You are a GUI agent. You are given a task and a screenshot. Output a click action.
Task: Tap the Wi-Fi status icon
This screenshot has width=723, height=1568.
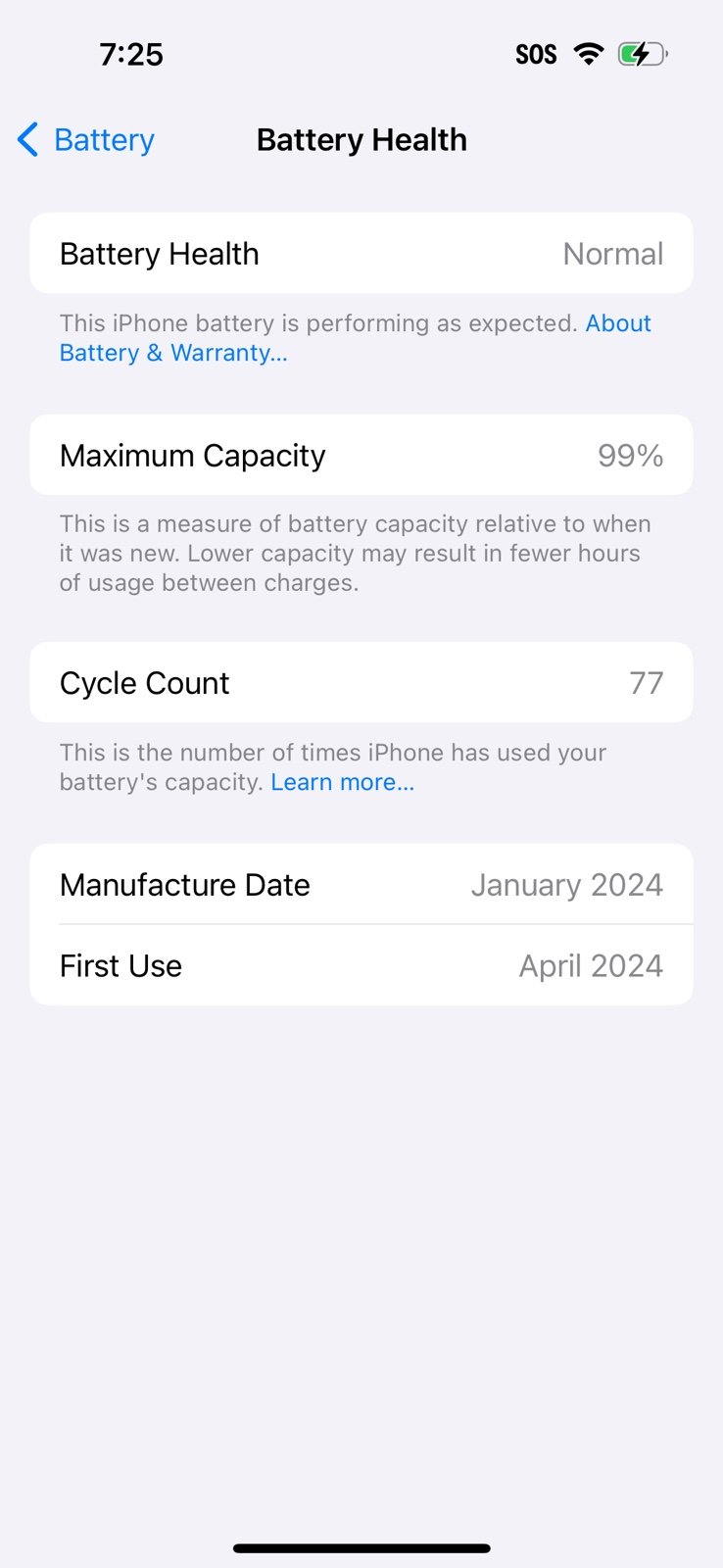coord(587,54)
